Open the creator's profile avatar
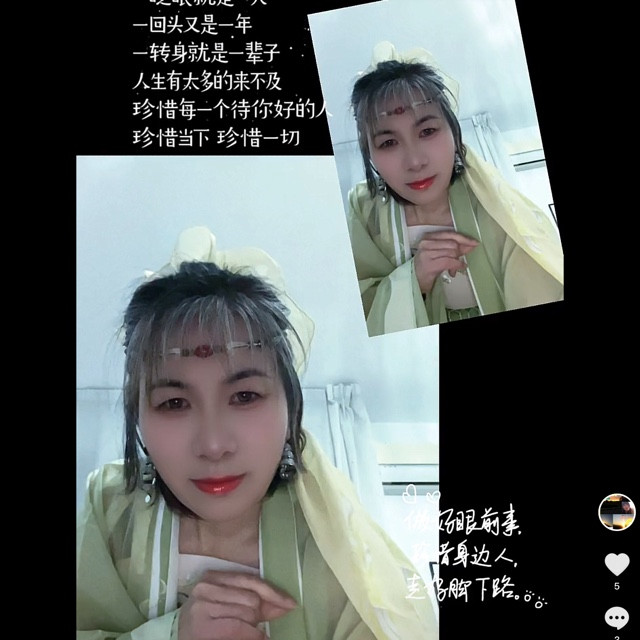Screen dimensions: 640x640 tap(617, 512)
